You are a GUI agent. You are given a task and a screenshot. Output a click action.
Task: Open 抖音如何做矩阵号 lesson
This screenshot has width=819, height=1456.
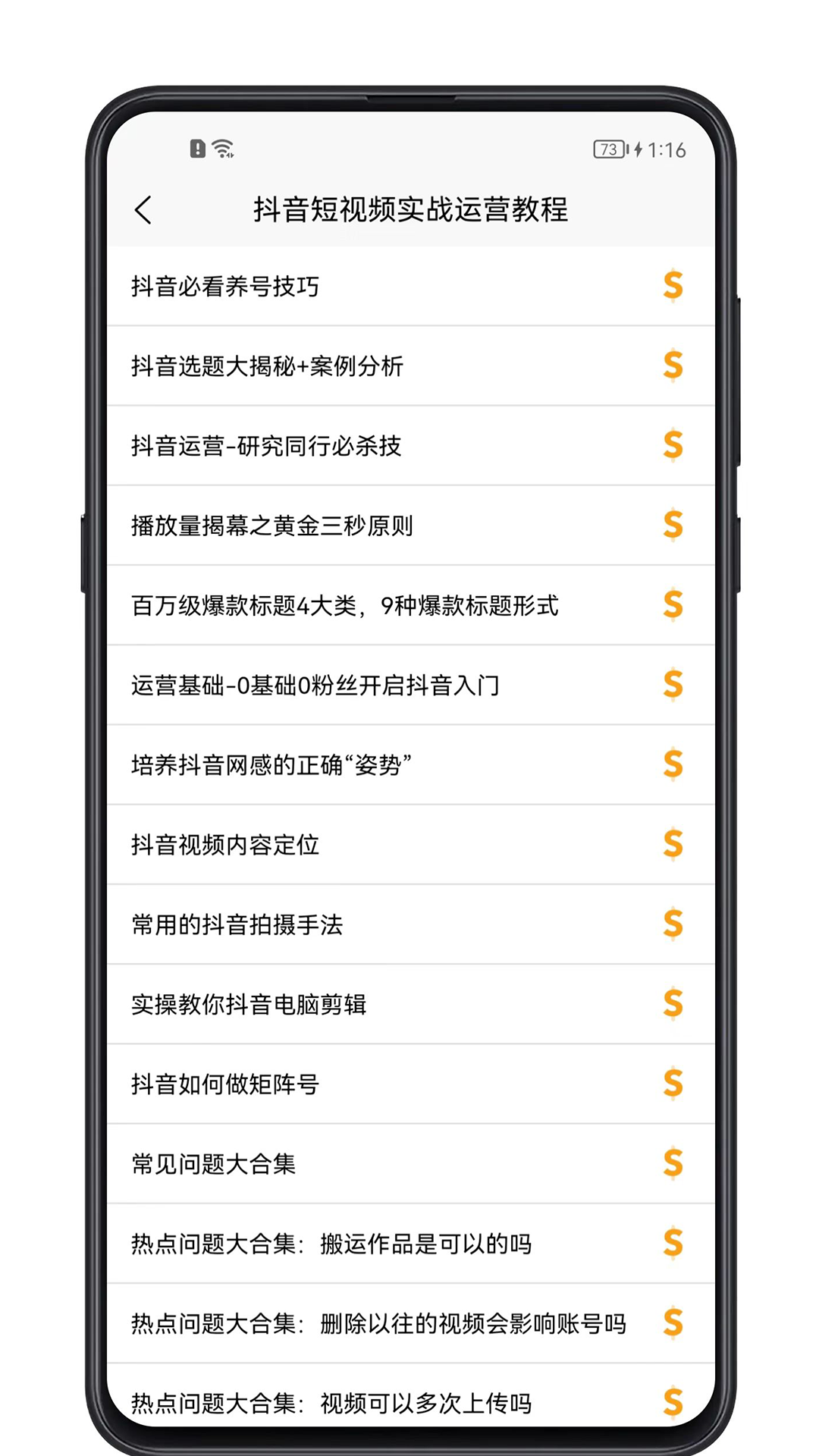[x=225, y=1084]
